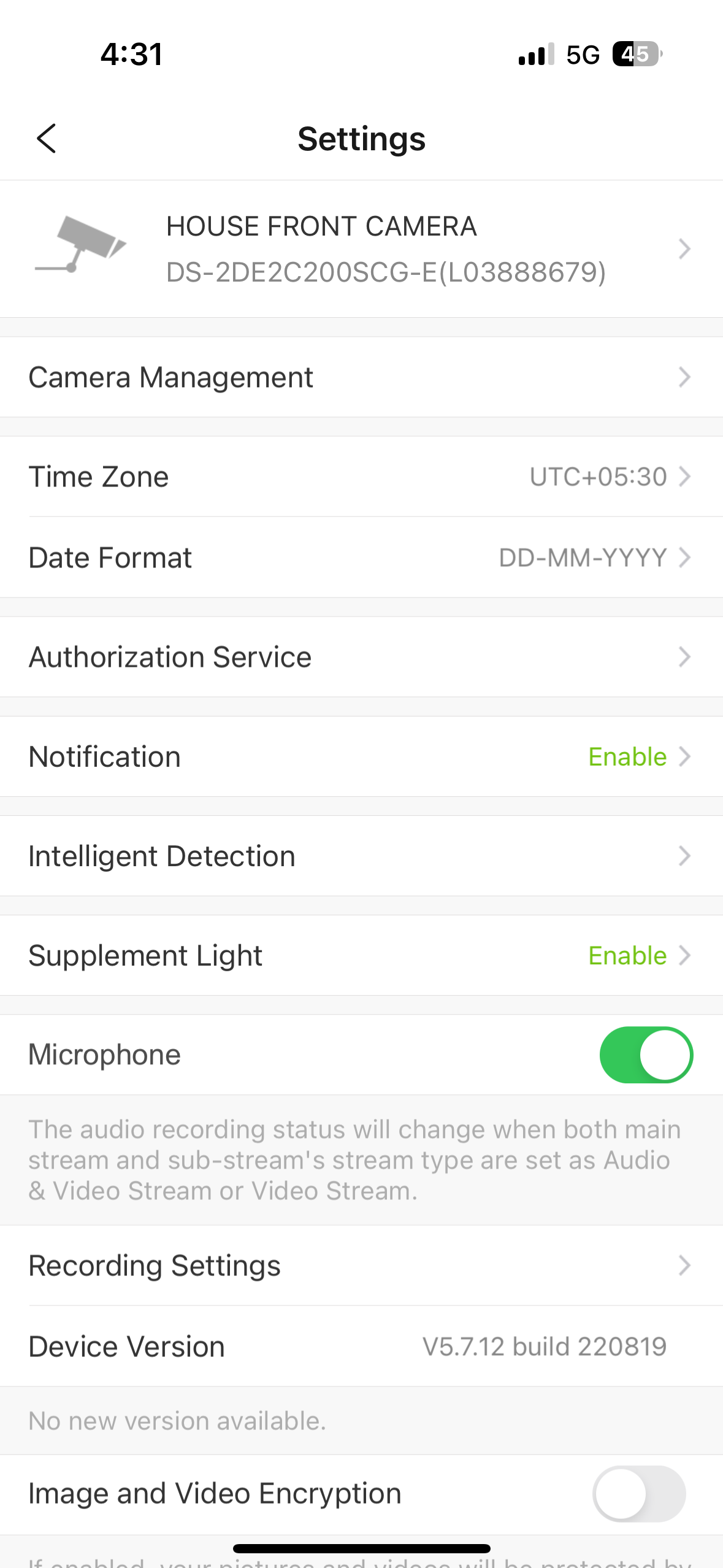Open Notification settings
Screen dimensions: 723x1568
point(361,756)
